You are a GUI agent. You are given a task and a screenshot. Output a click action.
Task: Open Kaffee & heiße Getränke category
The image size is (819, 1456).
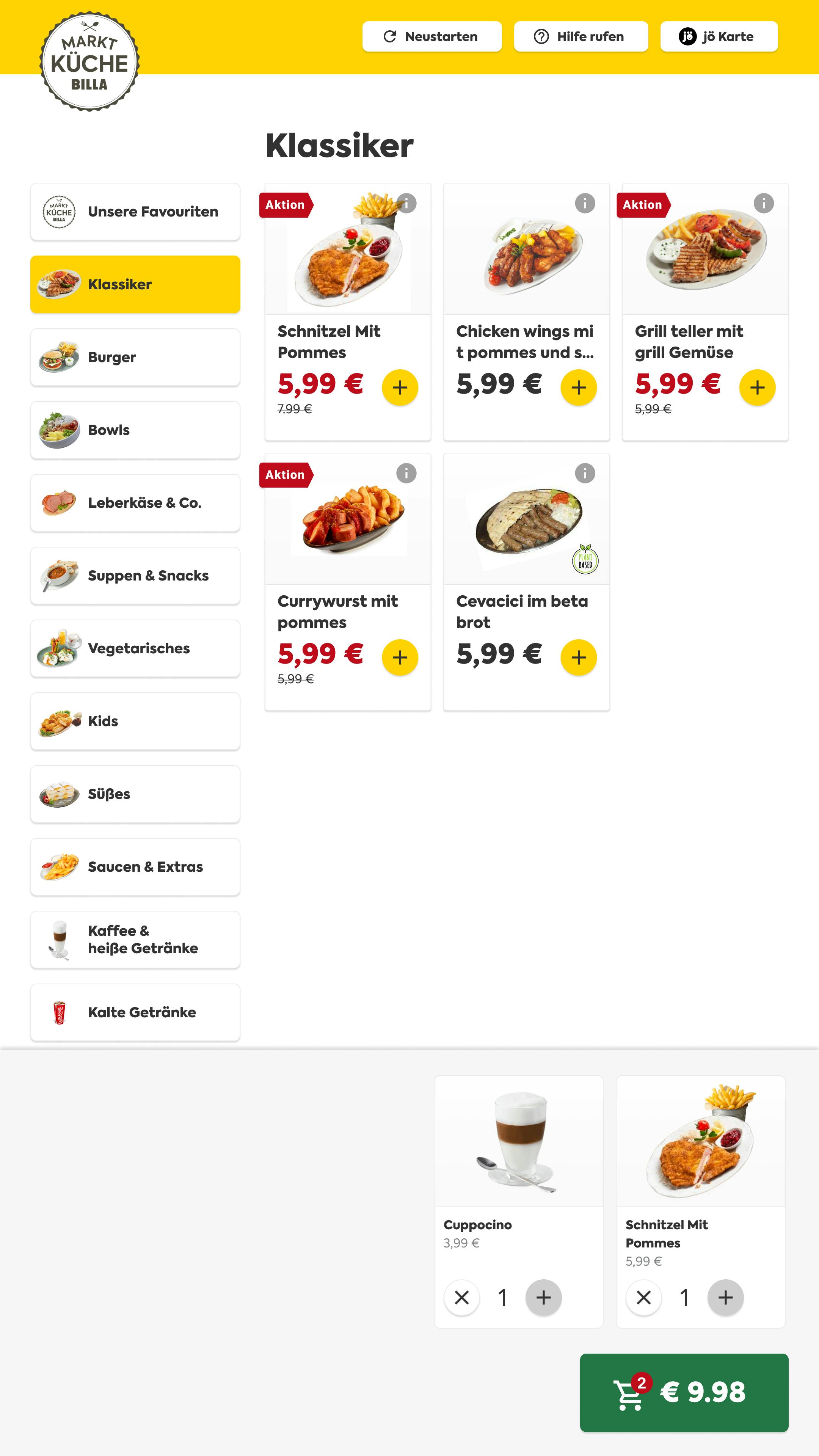coord(135,940)
